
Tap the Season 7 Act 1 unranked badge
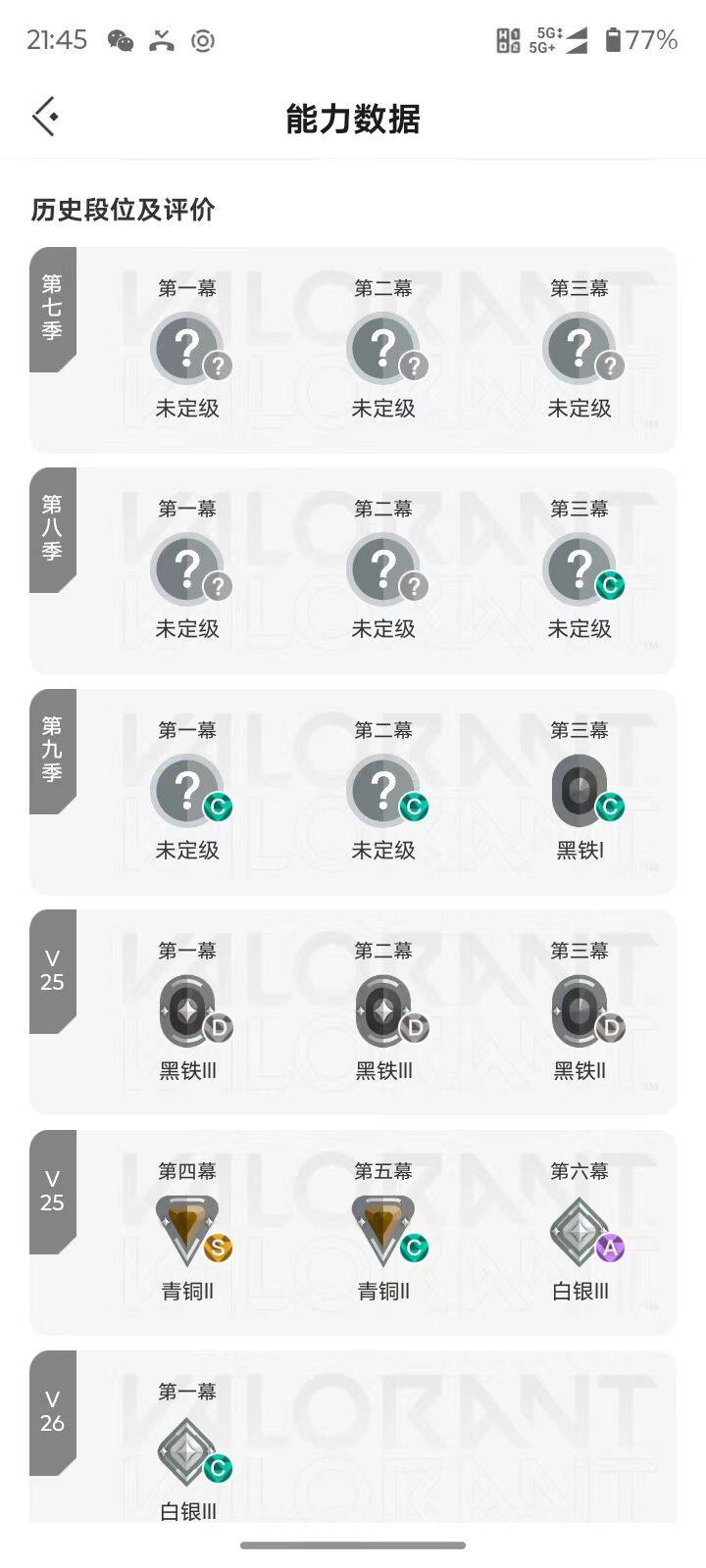[x=187, y=349]
